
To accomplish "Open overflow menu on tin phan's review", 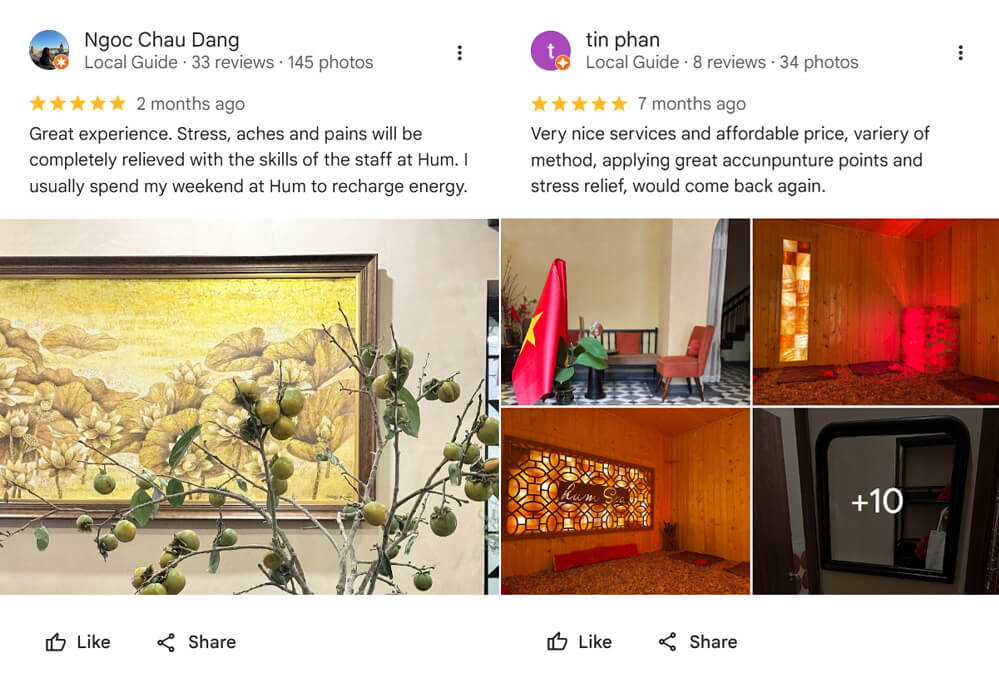I will coord(960,53).
